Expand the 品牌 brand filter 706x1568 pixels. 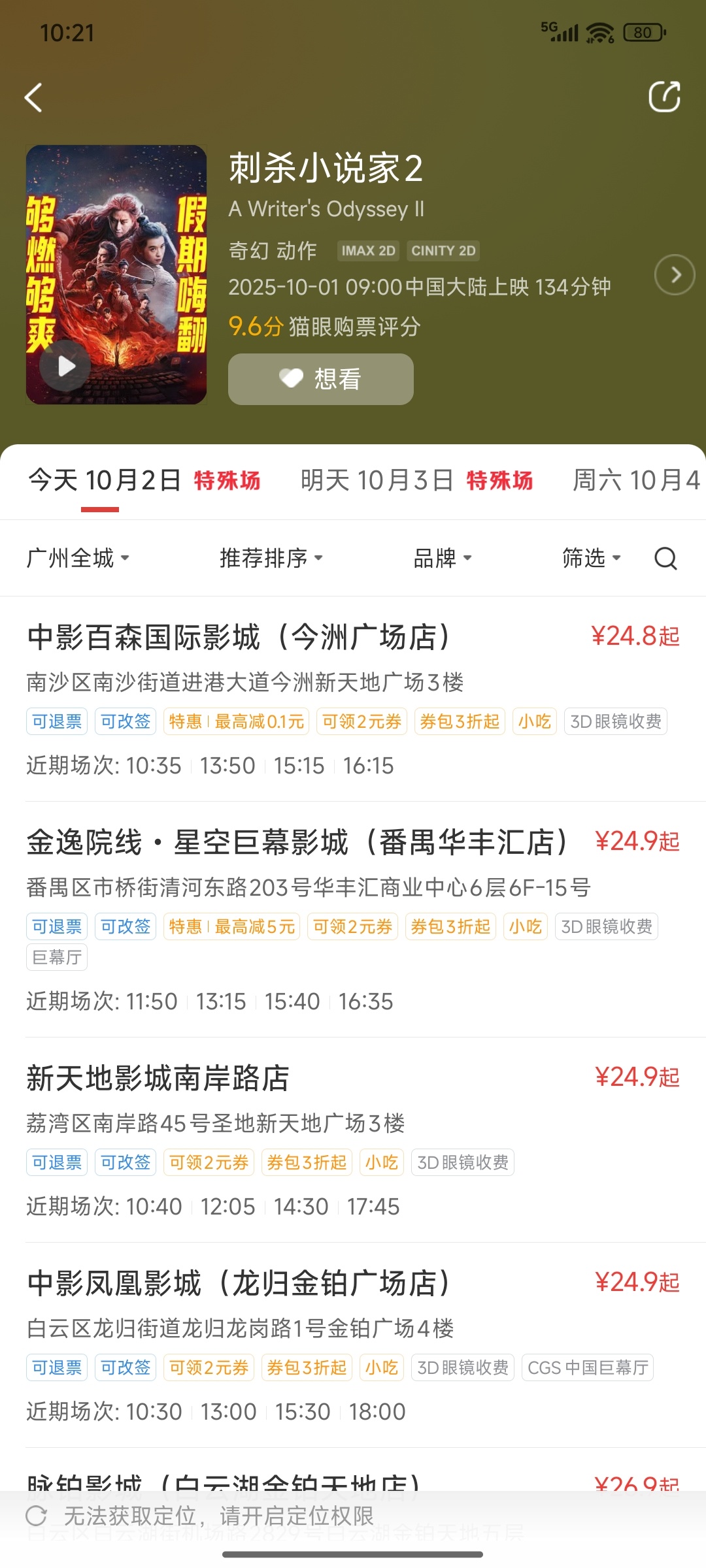[x=442, y=558]
